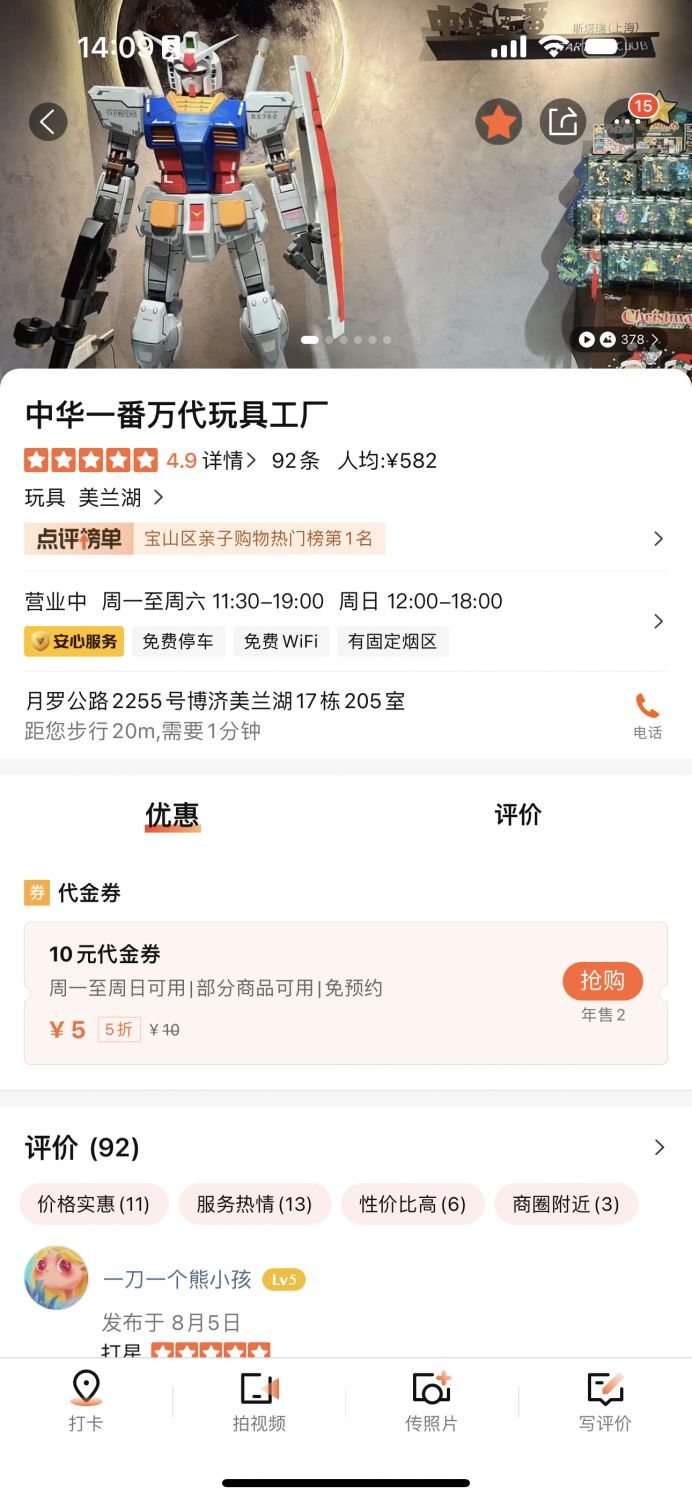View all 92 reviews
692x1500 pixels.
pos(658,1147)
